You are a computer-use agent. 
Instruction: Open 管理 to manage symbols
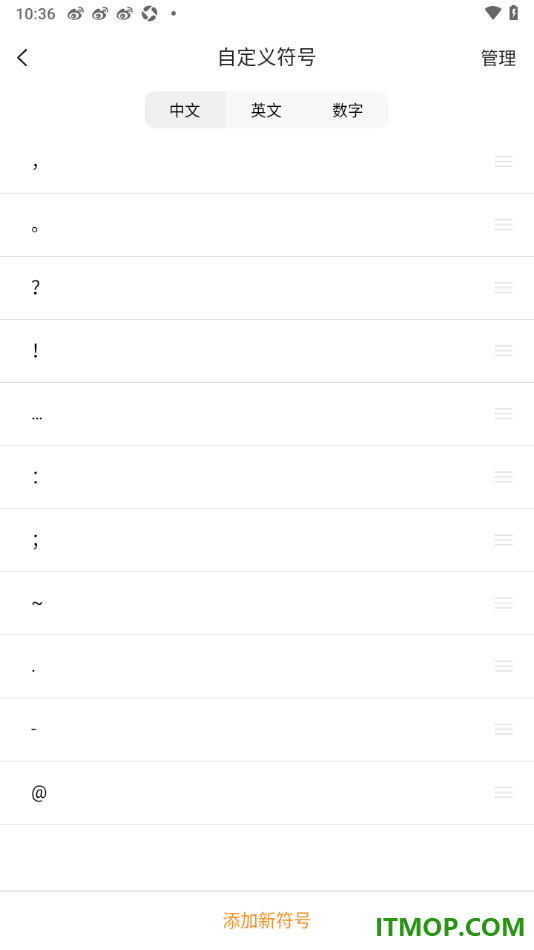pyautogui.click(x=498, y=58)
